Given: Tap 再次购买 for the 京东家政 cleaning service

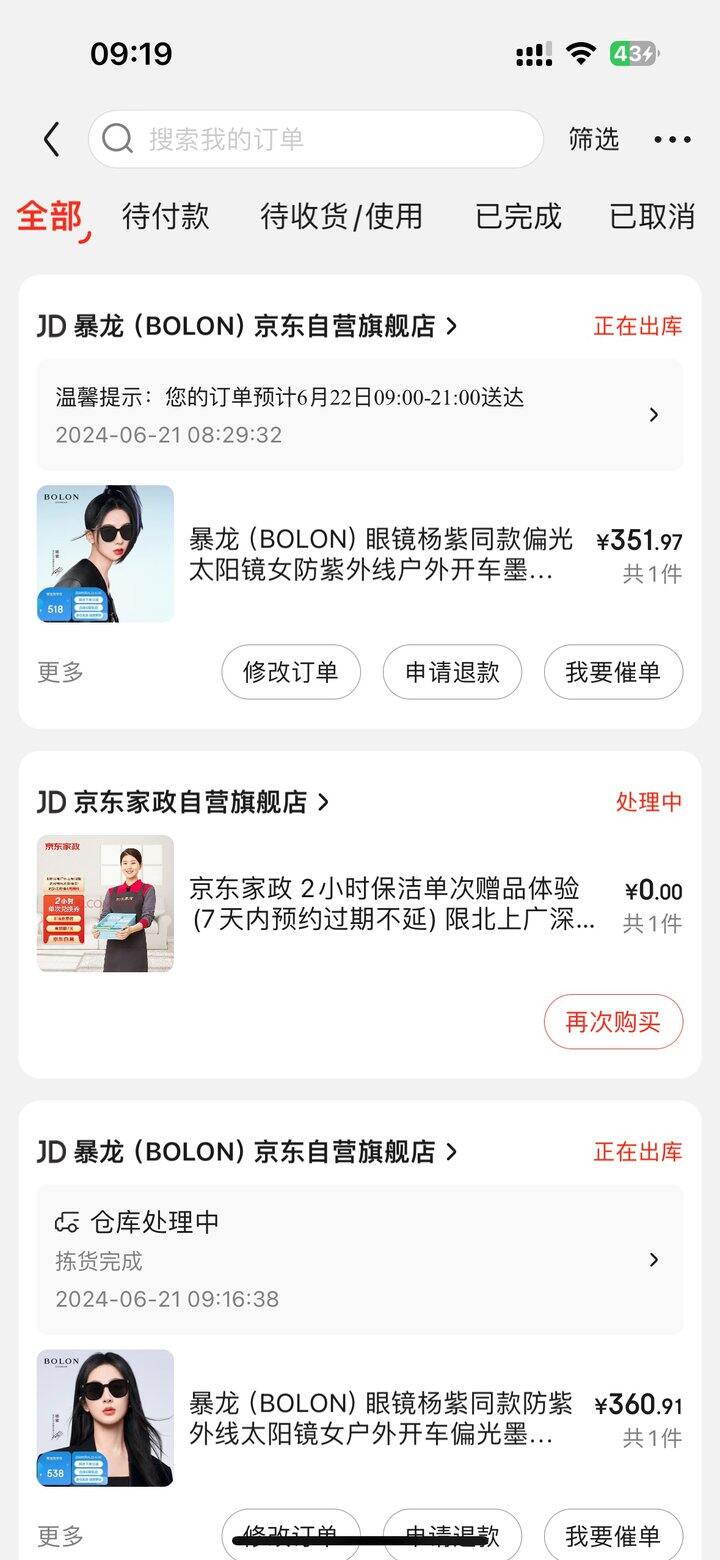Looking at the screenshot, I should (613, 1021).
